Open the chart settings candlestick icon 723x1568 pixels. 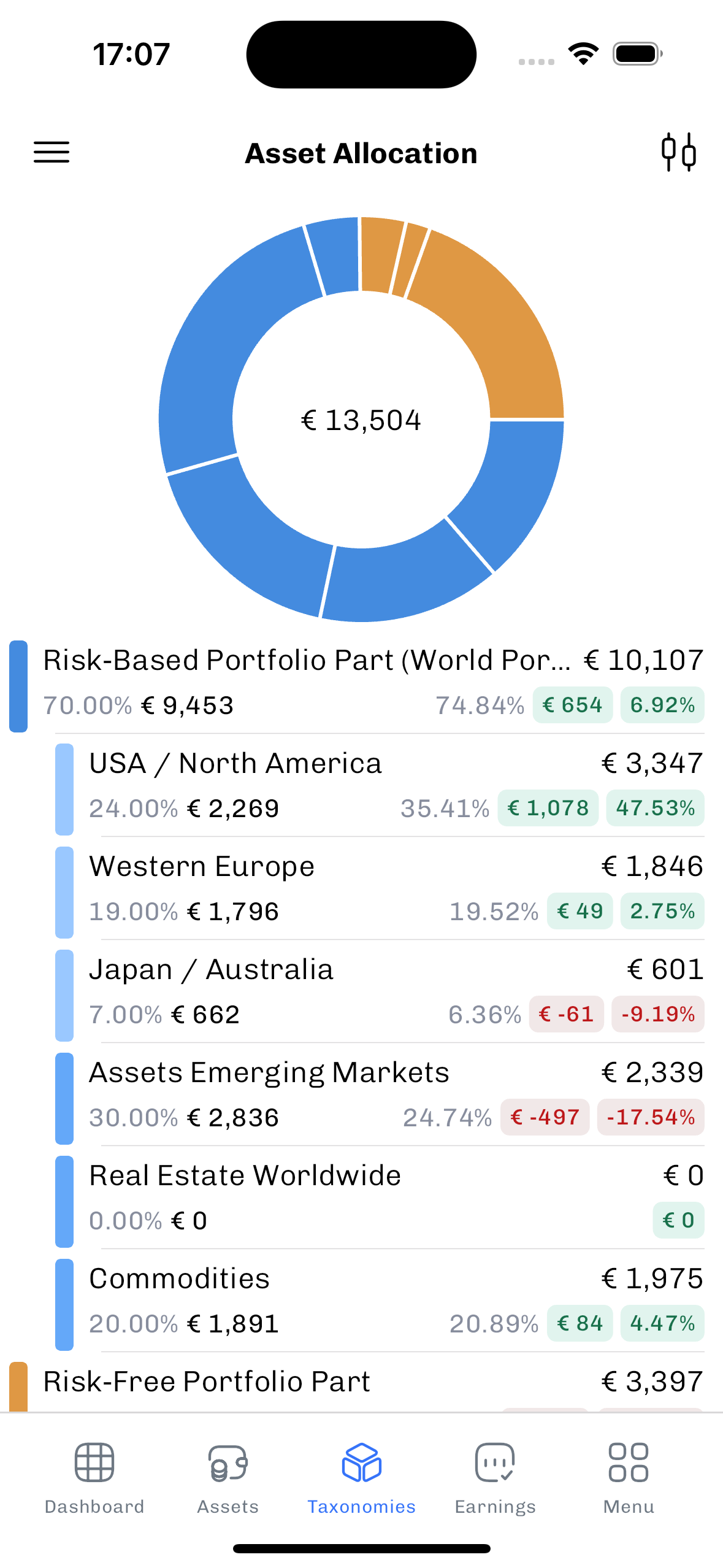678,152
